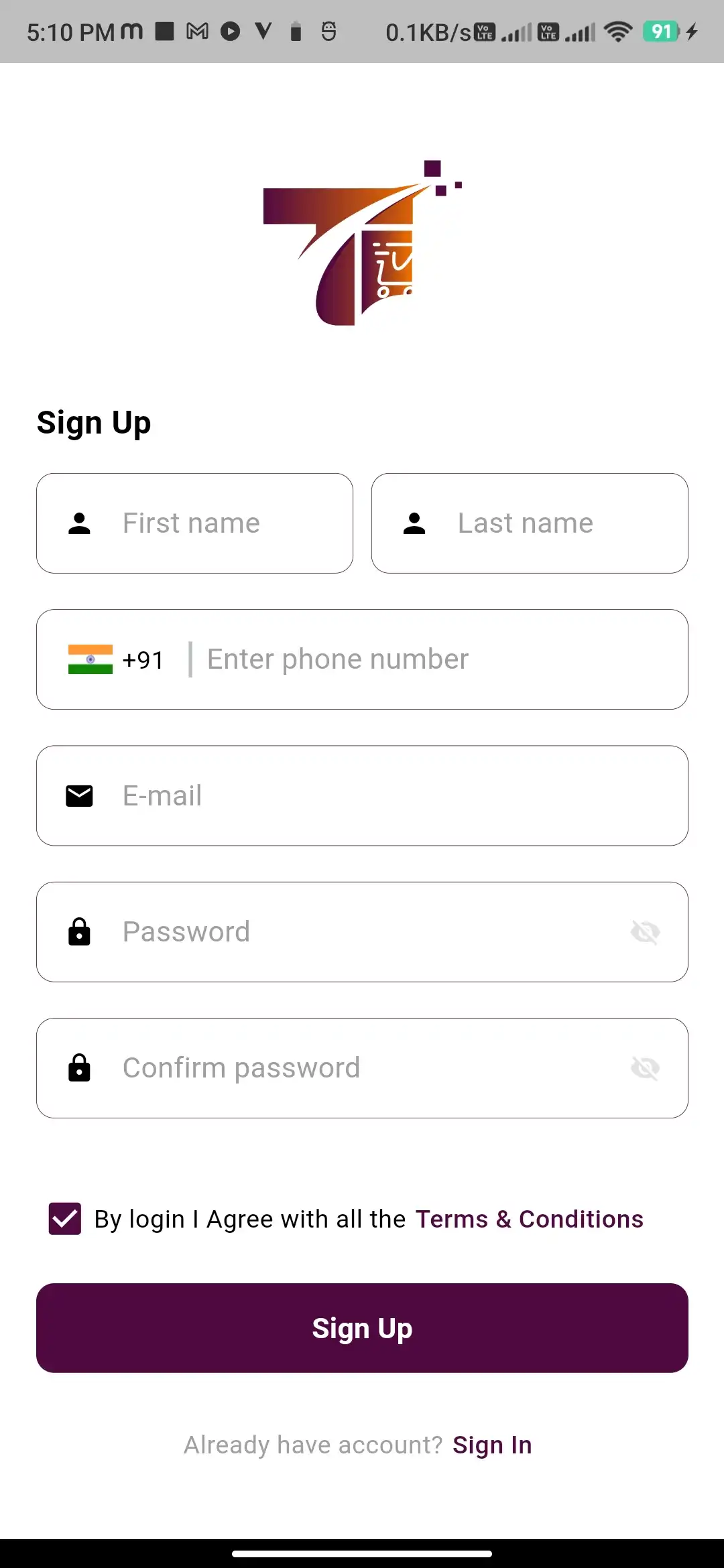Click the First name input field
Screen dimensions: 724x1568
point(221,523)
